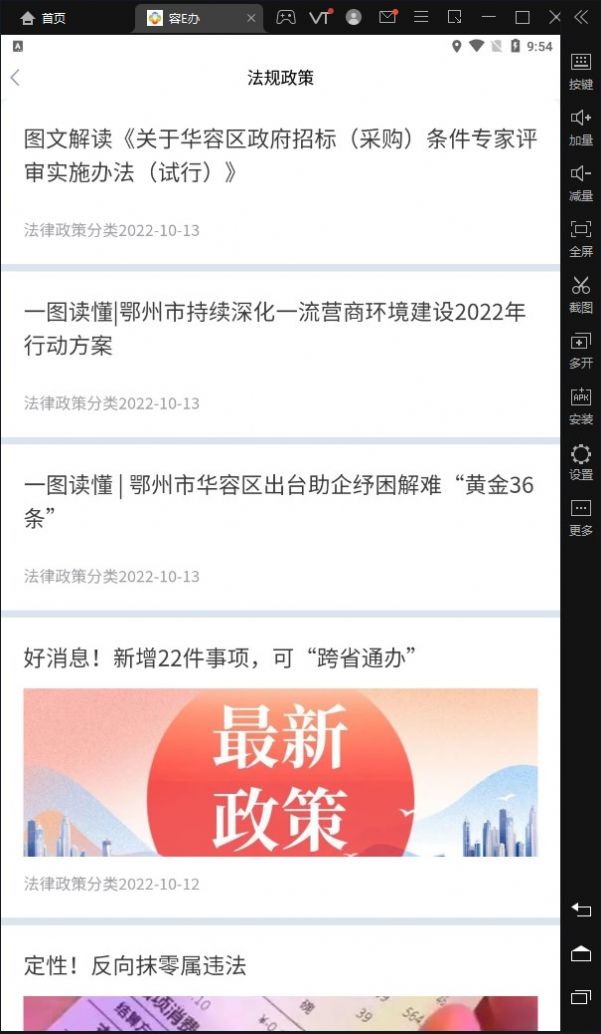This screenshot has height=1034, width=601.
Task: Open article 定性！反向抹零属违法
Action: point(135,965)
